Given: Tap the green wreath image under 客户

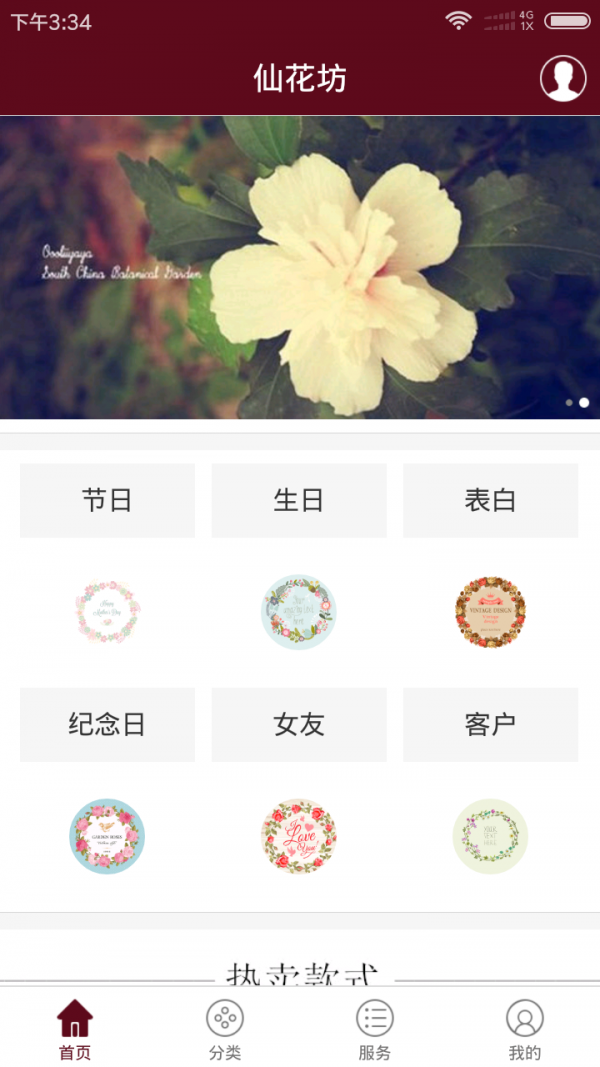Looking at the screenshot, I should coord(490,836).
